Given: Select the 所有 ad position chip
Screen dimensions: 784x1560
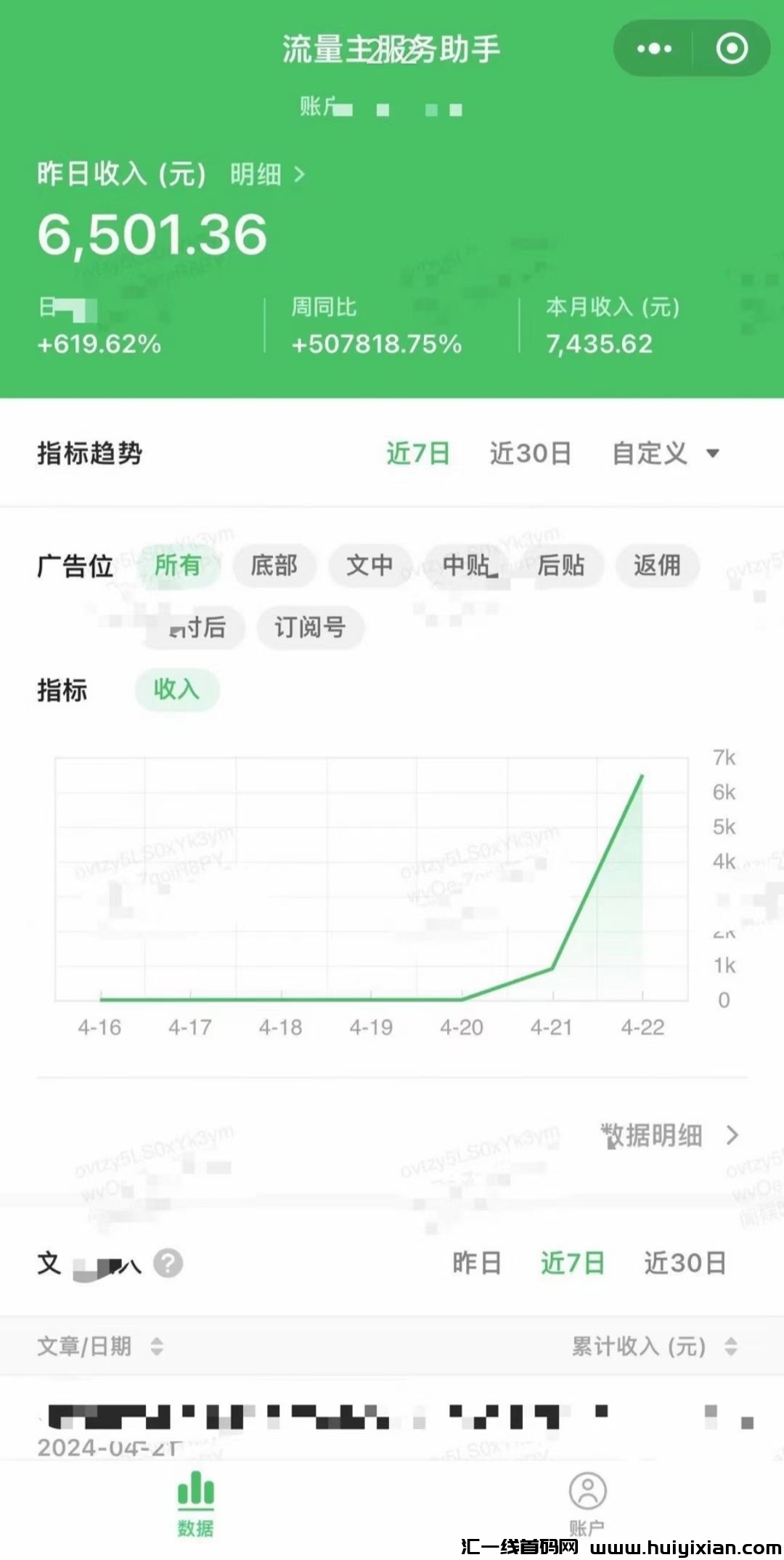Looking at the screenshot, I should coord(178,565).
